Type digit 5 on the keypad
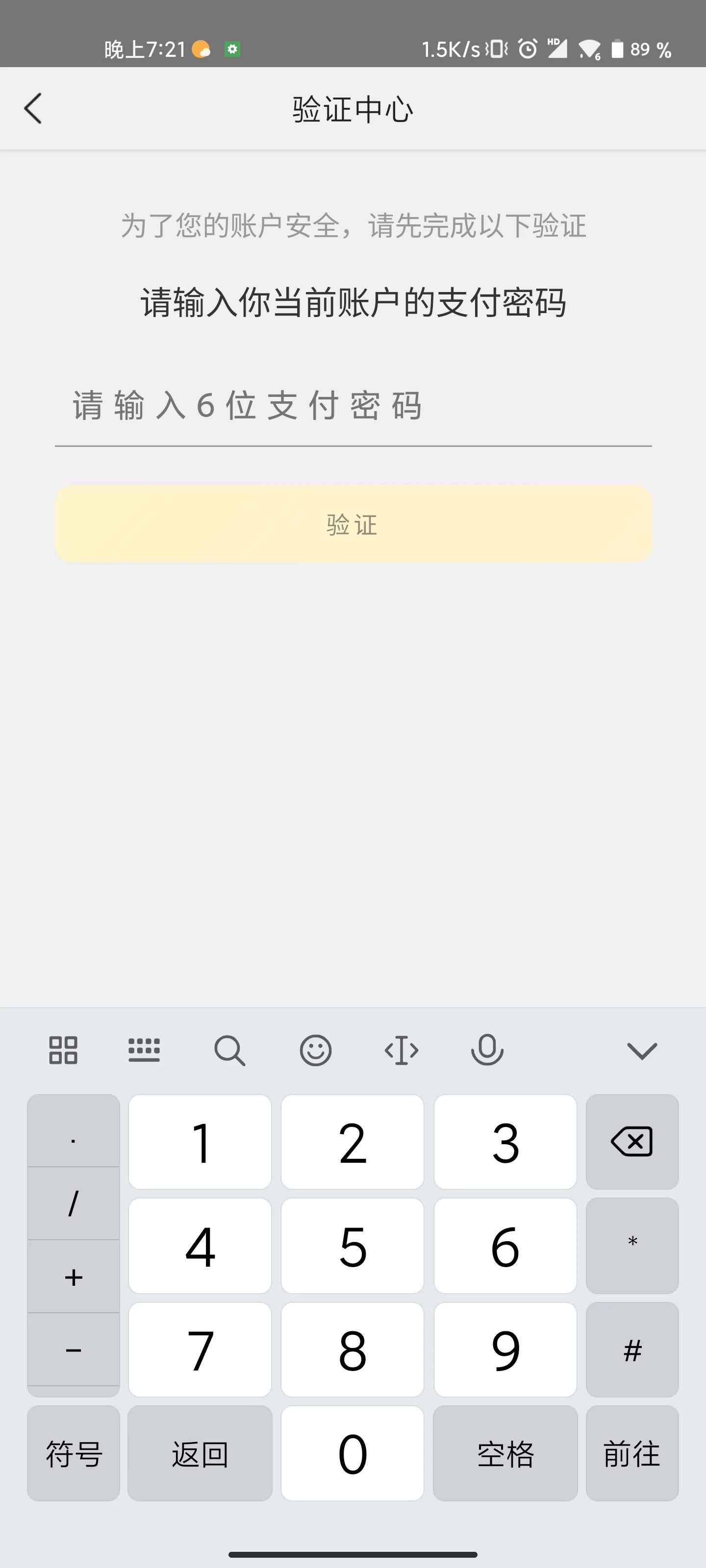 click(x=352, y=1246)
